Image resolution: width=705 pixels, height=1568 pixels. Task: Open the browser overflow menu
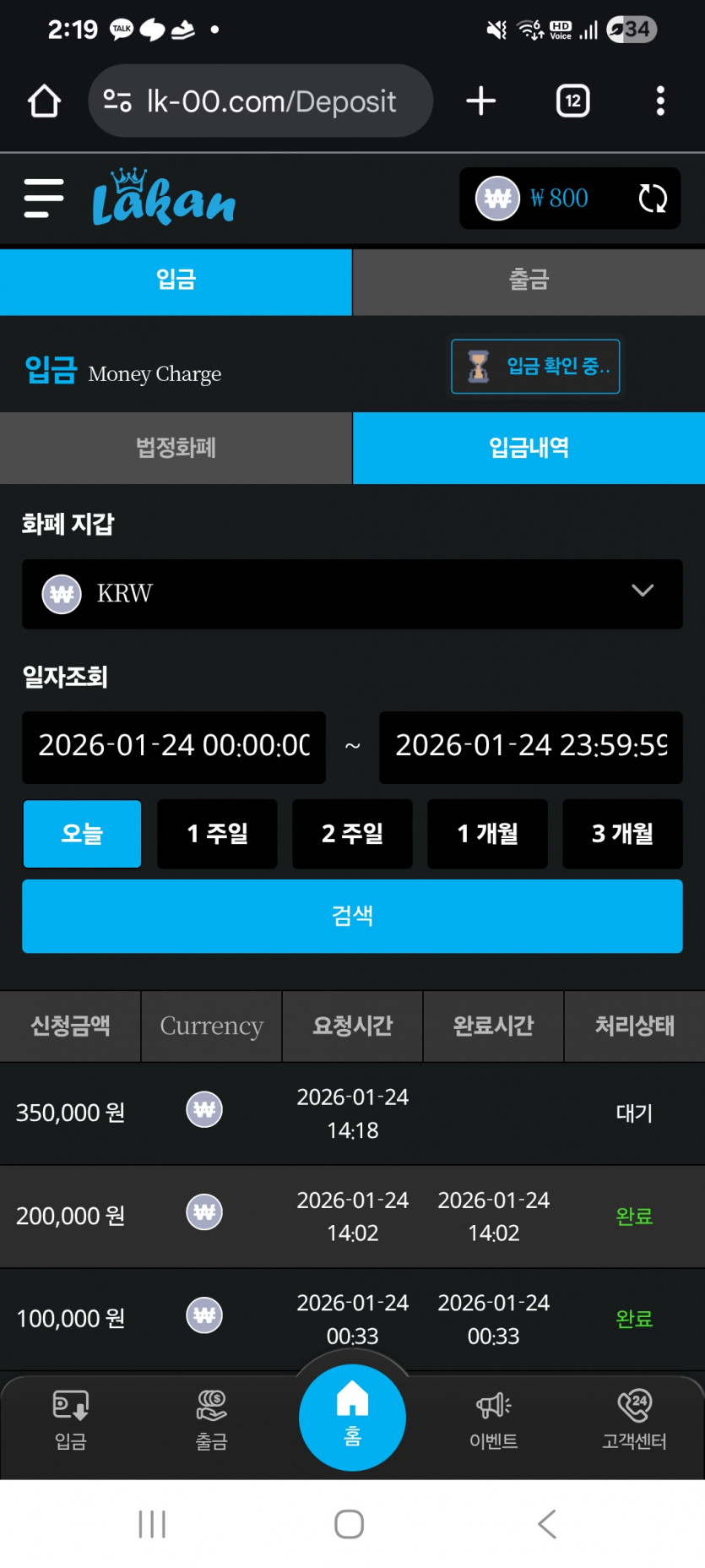(660, 101)
